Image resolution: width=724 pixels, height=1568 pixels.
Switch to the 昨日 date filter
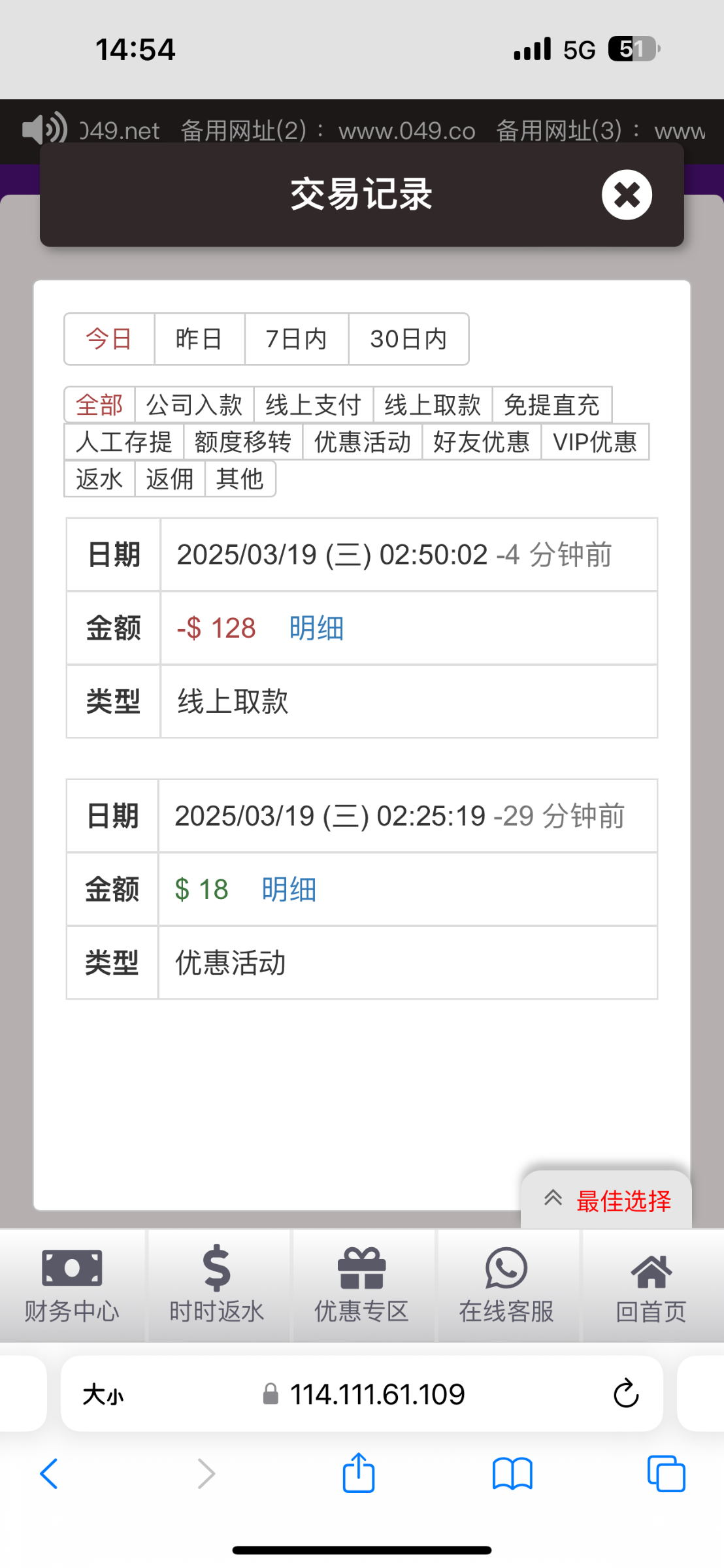pos(199,339)
